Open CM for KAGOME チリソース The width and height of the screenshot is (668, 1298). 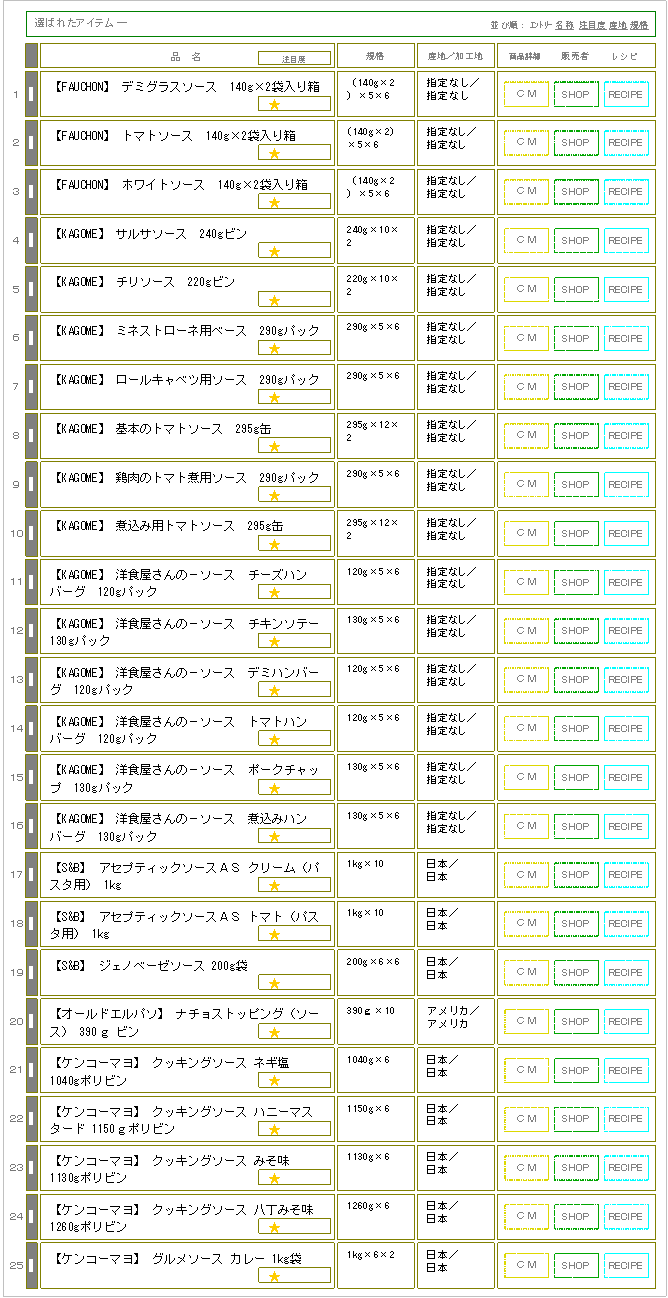click(526, 290)
